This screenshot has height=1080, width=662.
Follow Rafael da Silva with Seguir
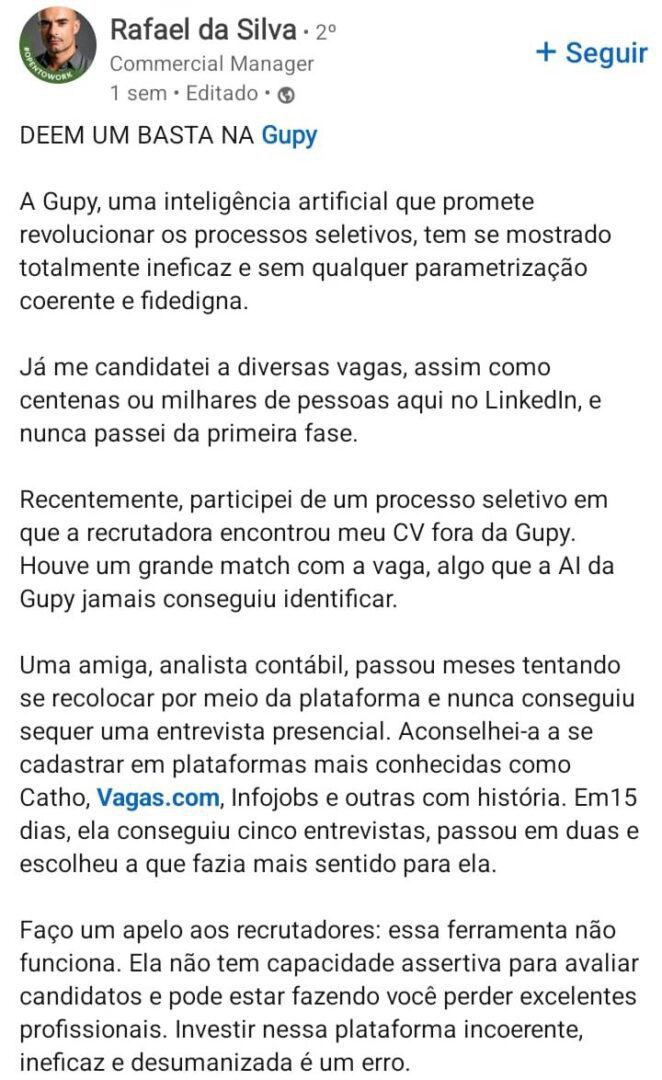(x=591, y=53)
